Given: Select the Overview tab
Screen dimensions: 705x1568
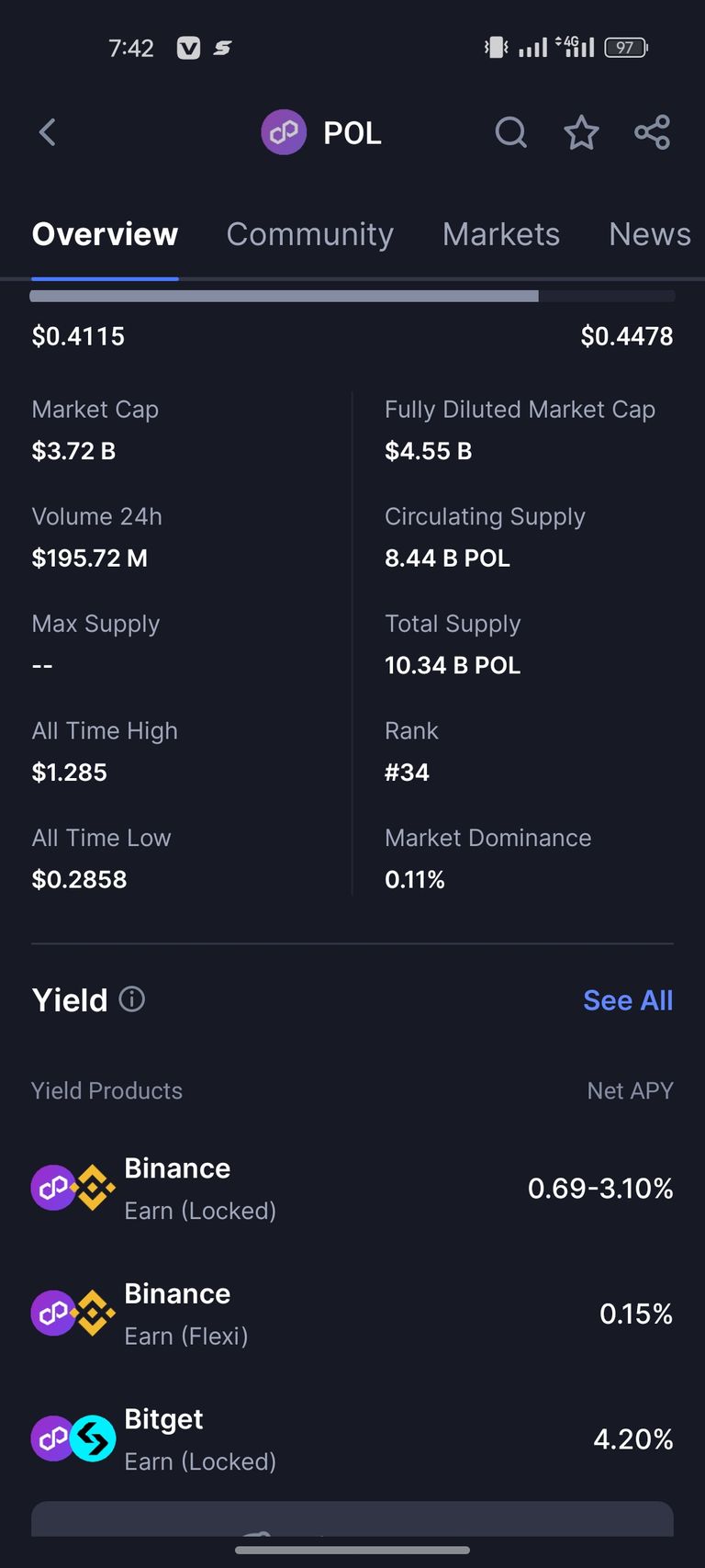Looking at the screenshot, I should 105,234.
